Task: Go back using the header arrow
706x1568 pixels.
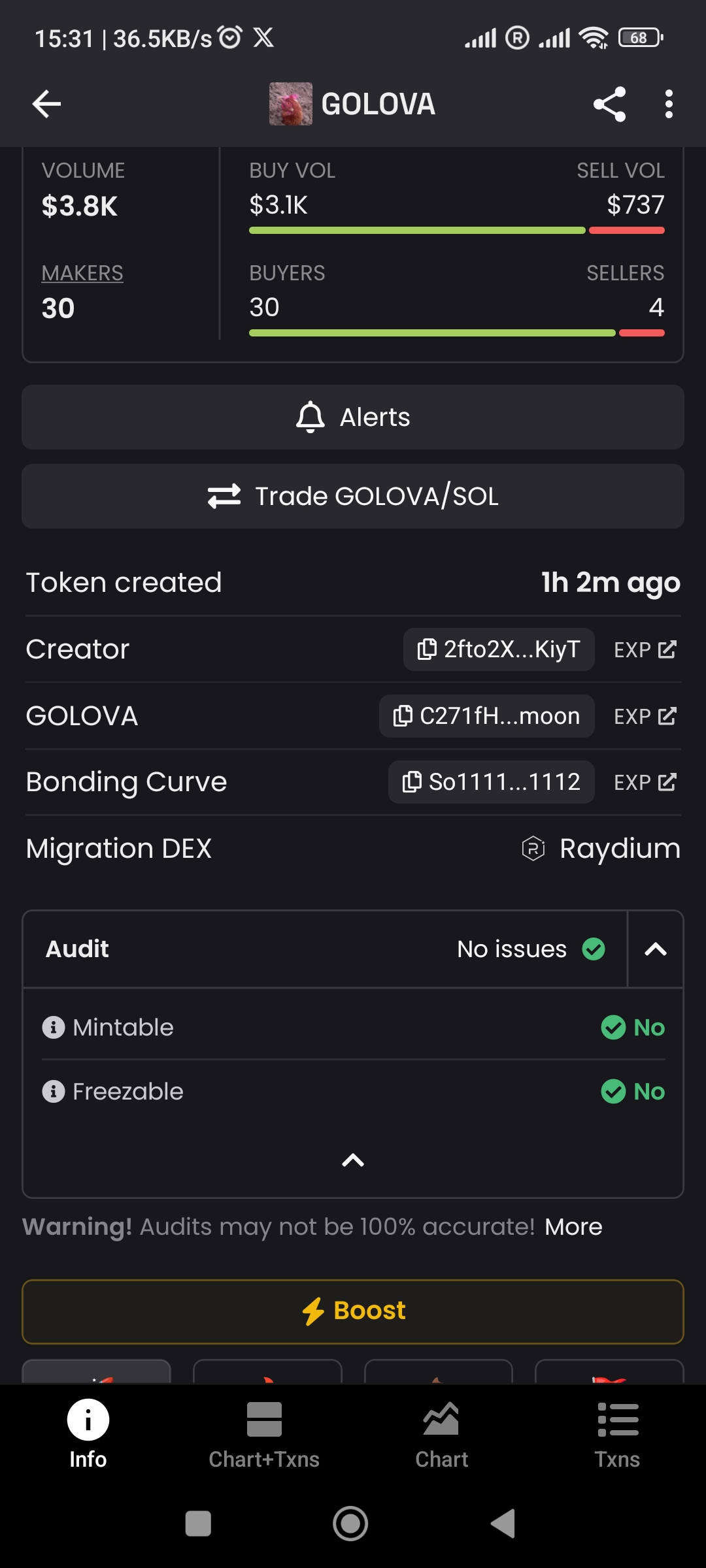Action: click(x=46, y=104)
